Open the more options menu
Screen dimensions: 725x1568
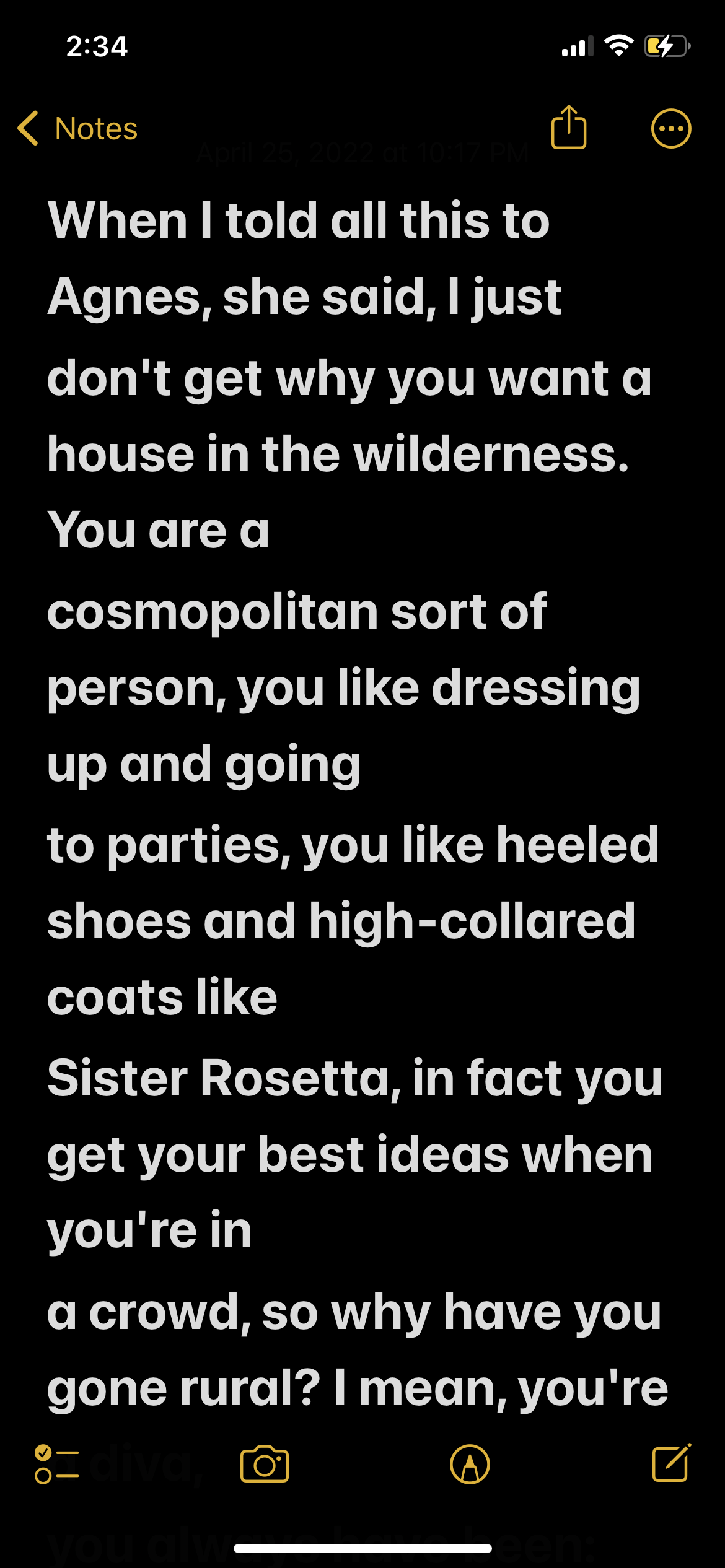coord(671,129)
